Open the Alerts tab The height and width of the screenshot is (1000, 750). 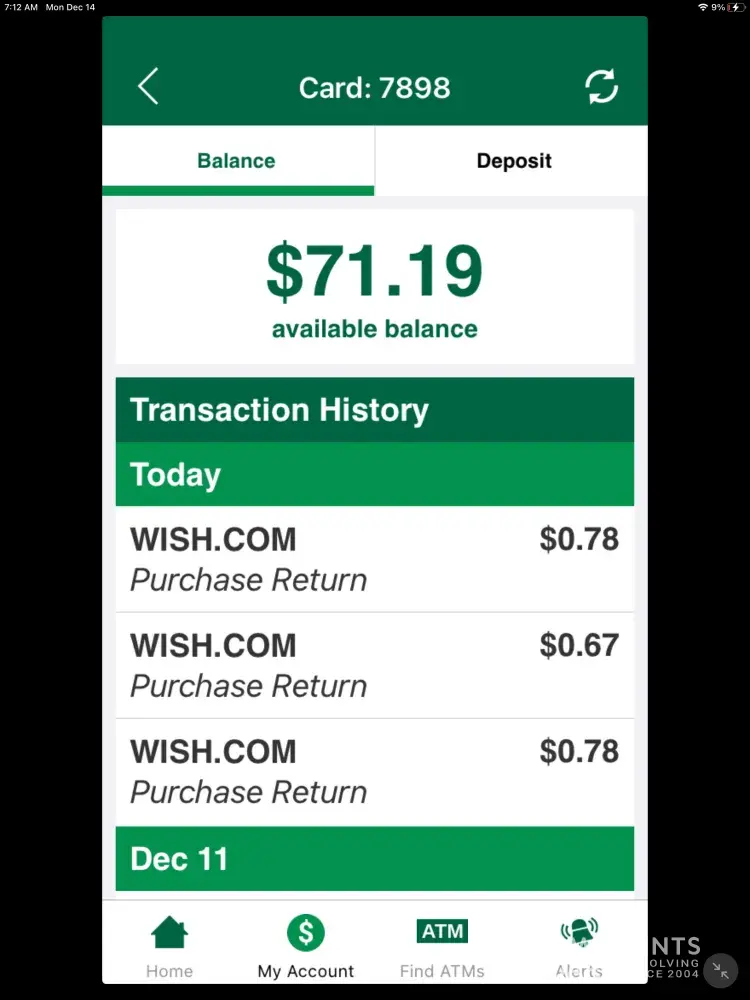579,946
